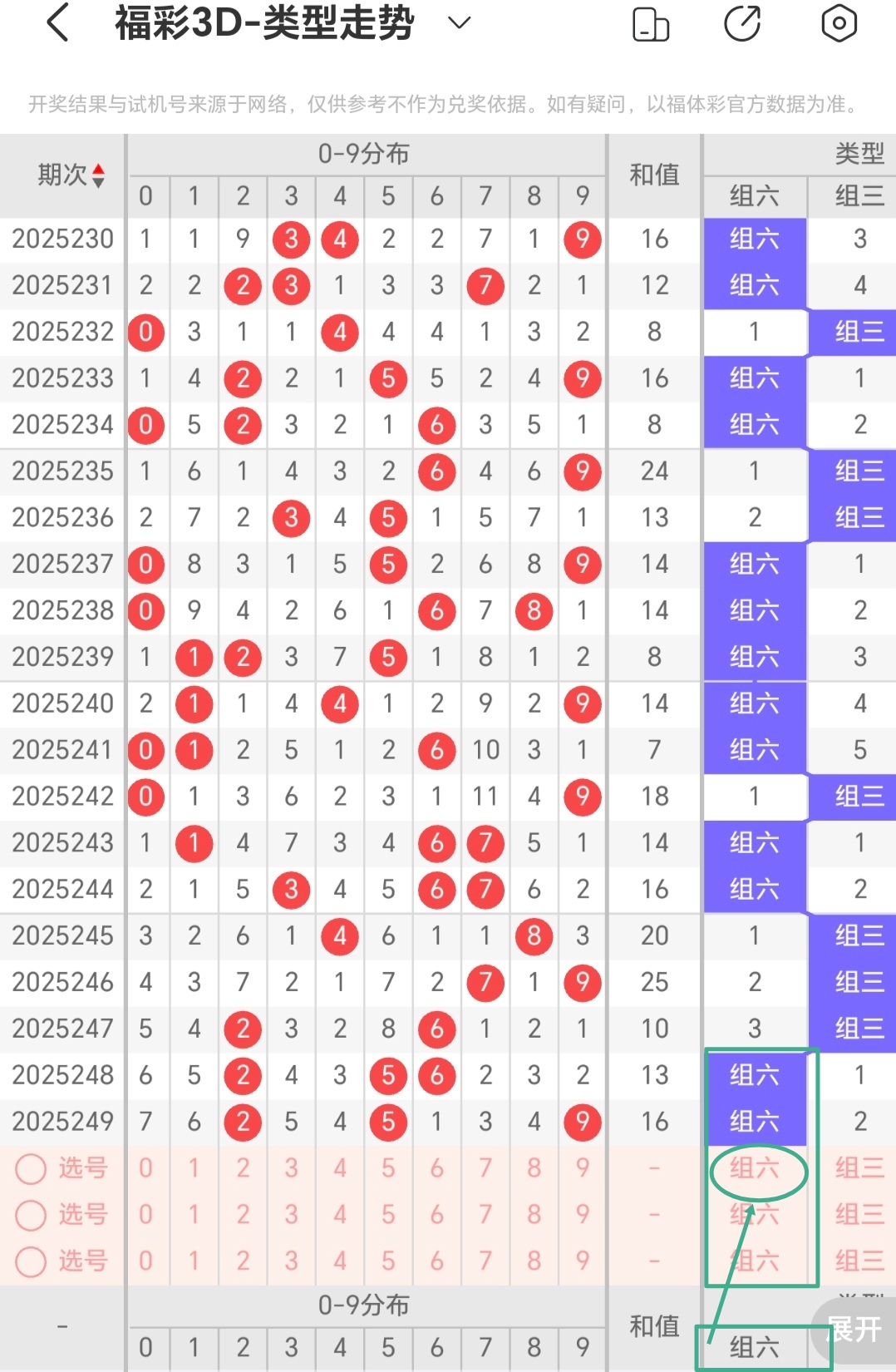
Task: Select the second 选号 radio circle
Action: pos(31,1215)
